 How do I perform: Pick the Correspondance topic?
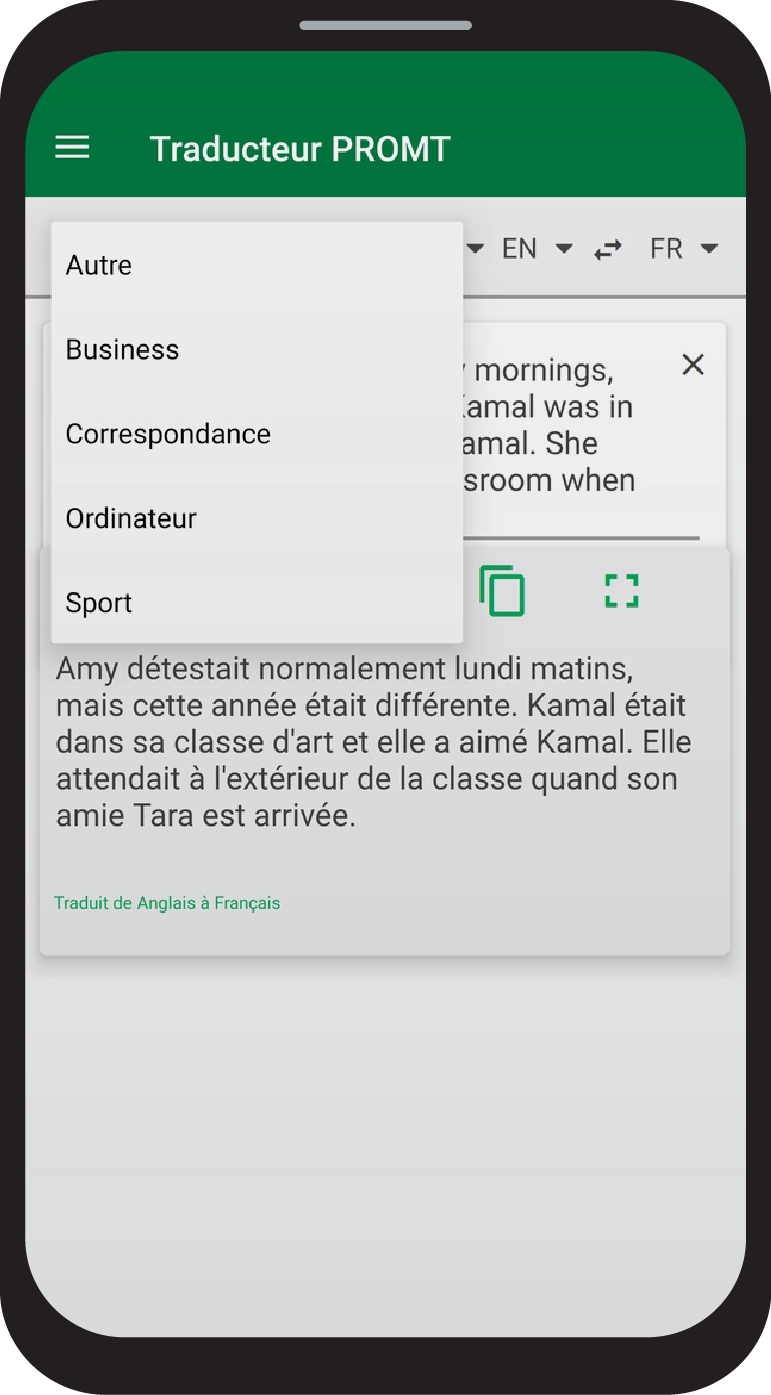(257, 434)
